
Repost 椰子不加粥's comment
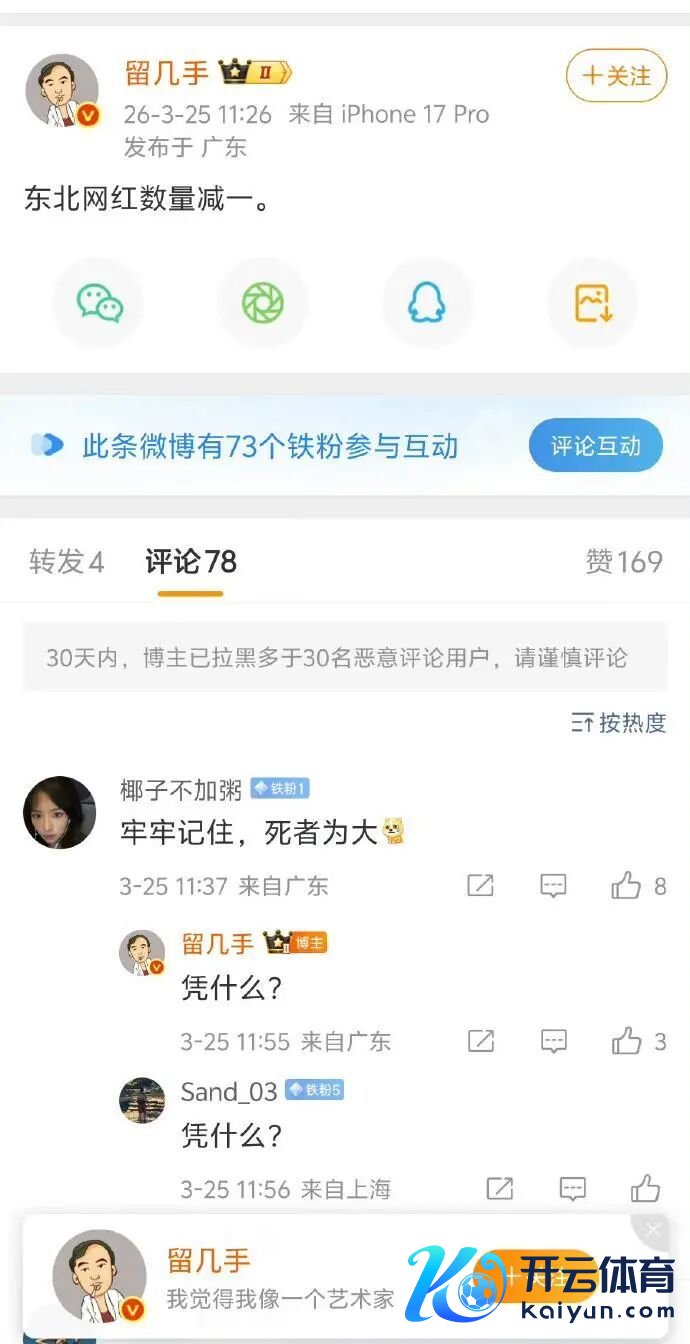coord(481,886)
